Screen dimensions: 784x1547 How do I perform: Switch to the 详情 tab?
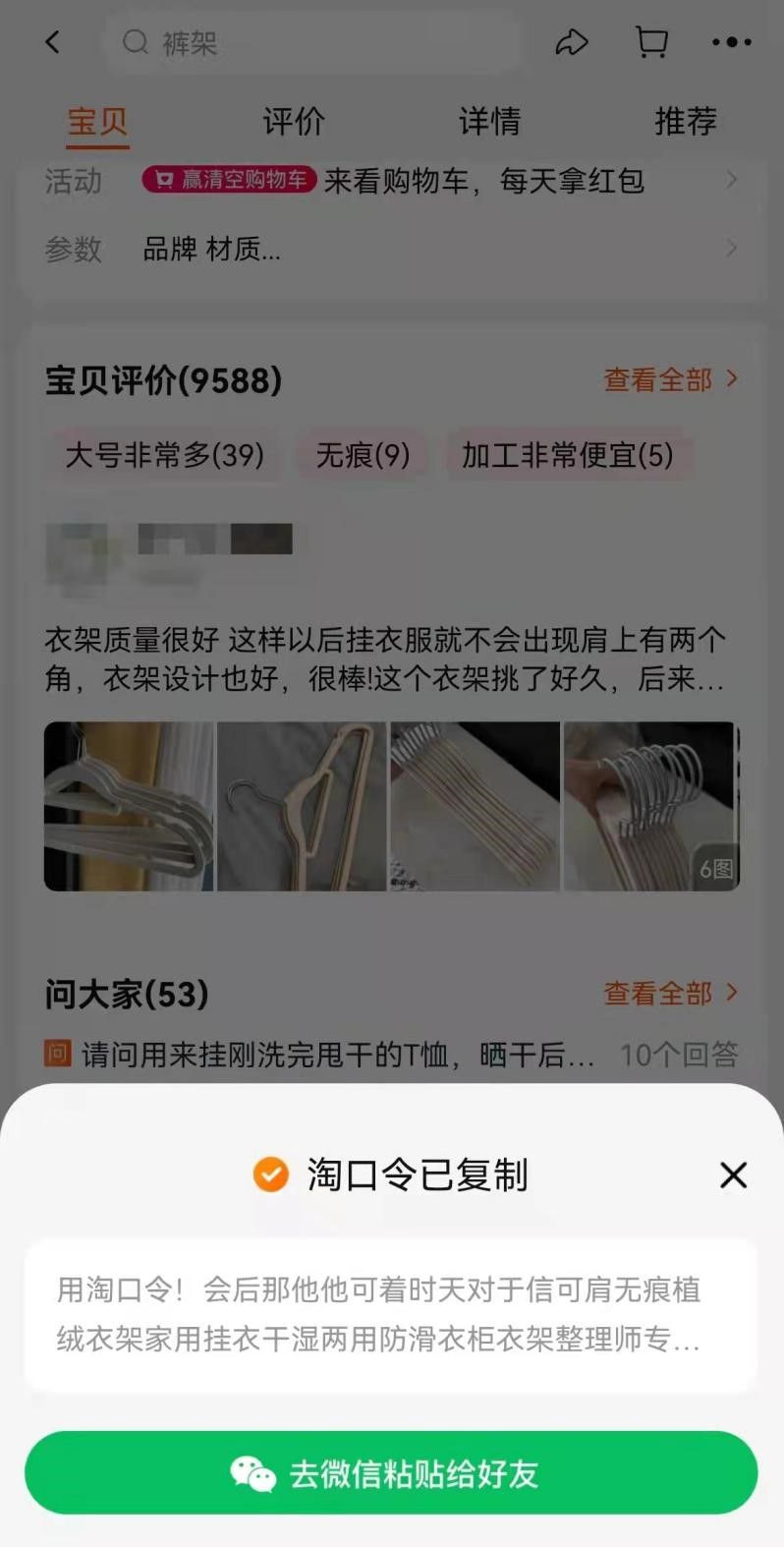point(489,122)
